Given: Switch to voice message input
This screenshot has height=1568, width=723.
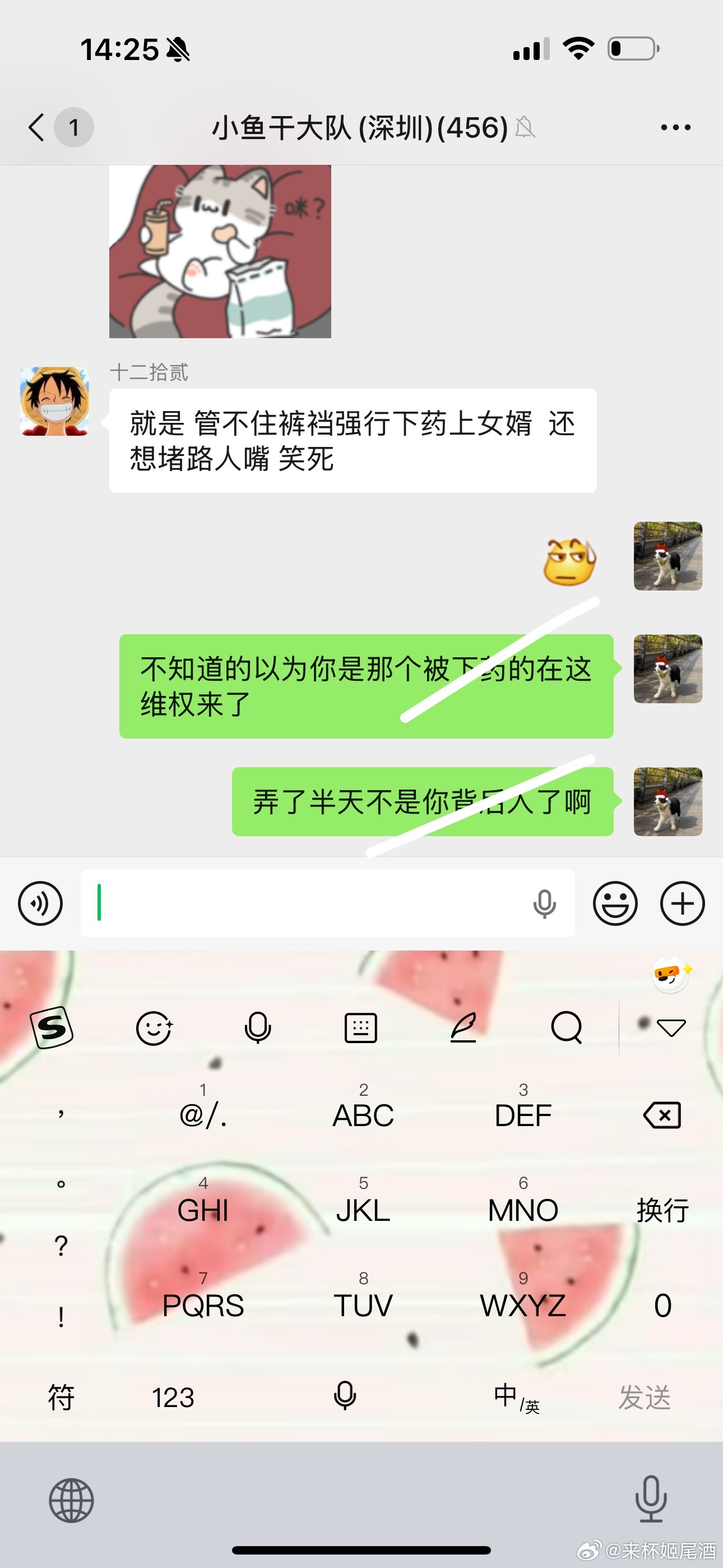Looking at the screenshot, I should coord(40,903).
